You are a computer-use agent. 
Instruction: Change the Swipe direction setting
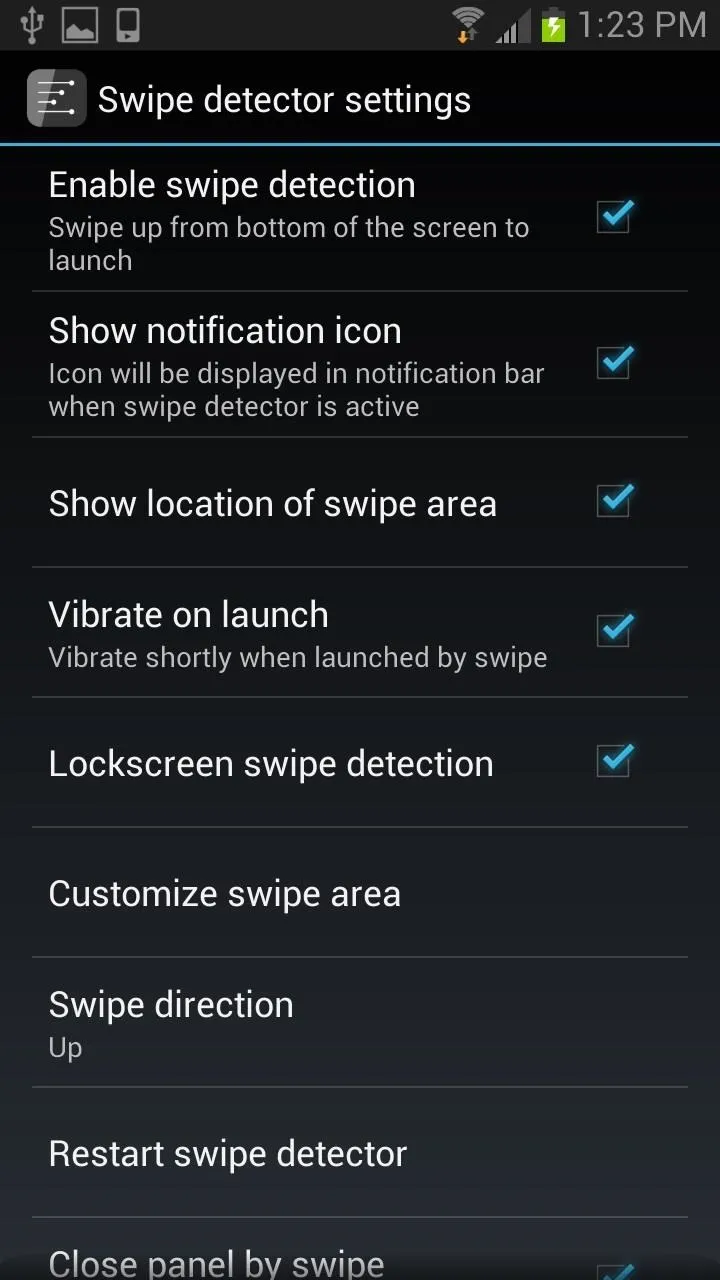360,1023
